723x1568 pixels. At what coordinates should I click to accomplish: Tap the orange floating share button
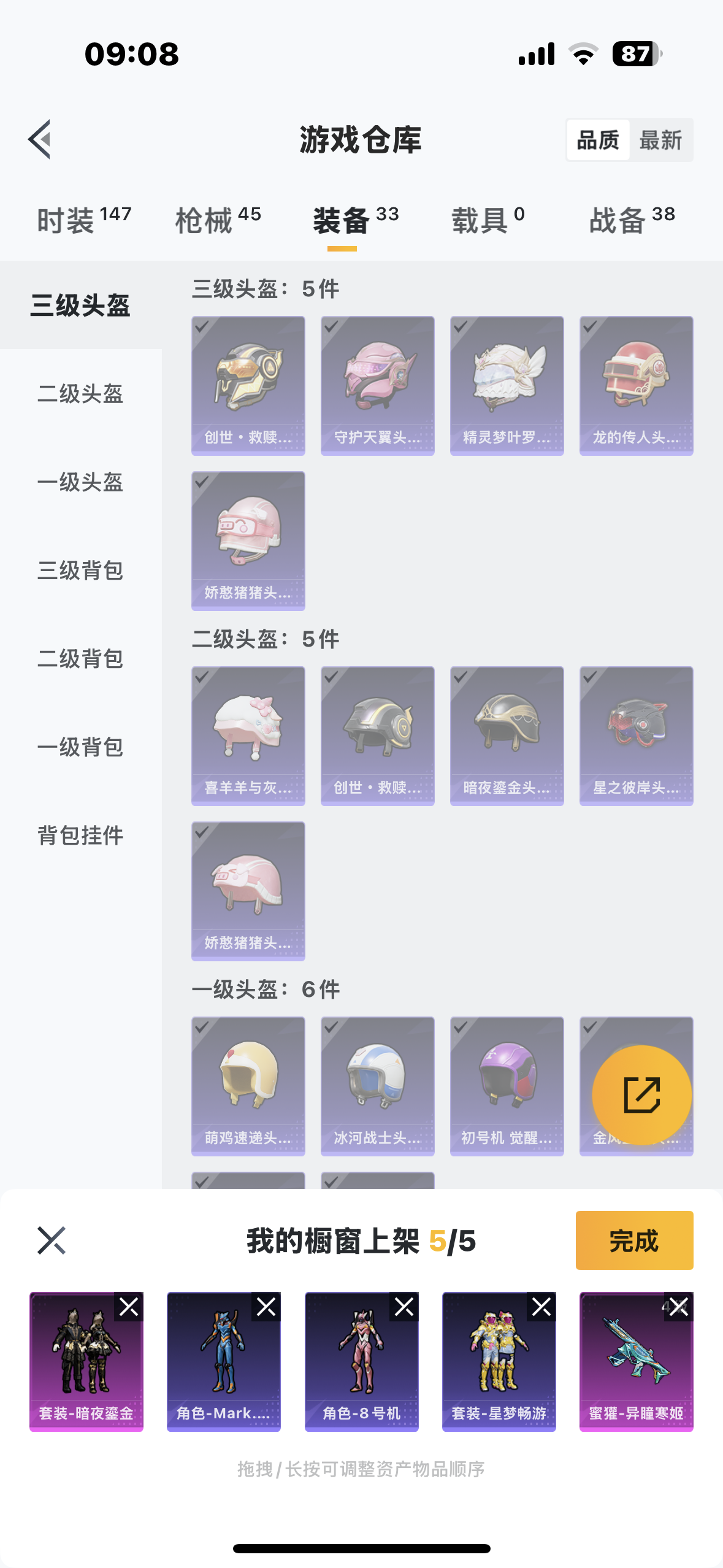point(641,1095)
